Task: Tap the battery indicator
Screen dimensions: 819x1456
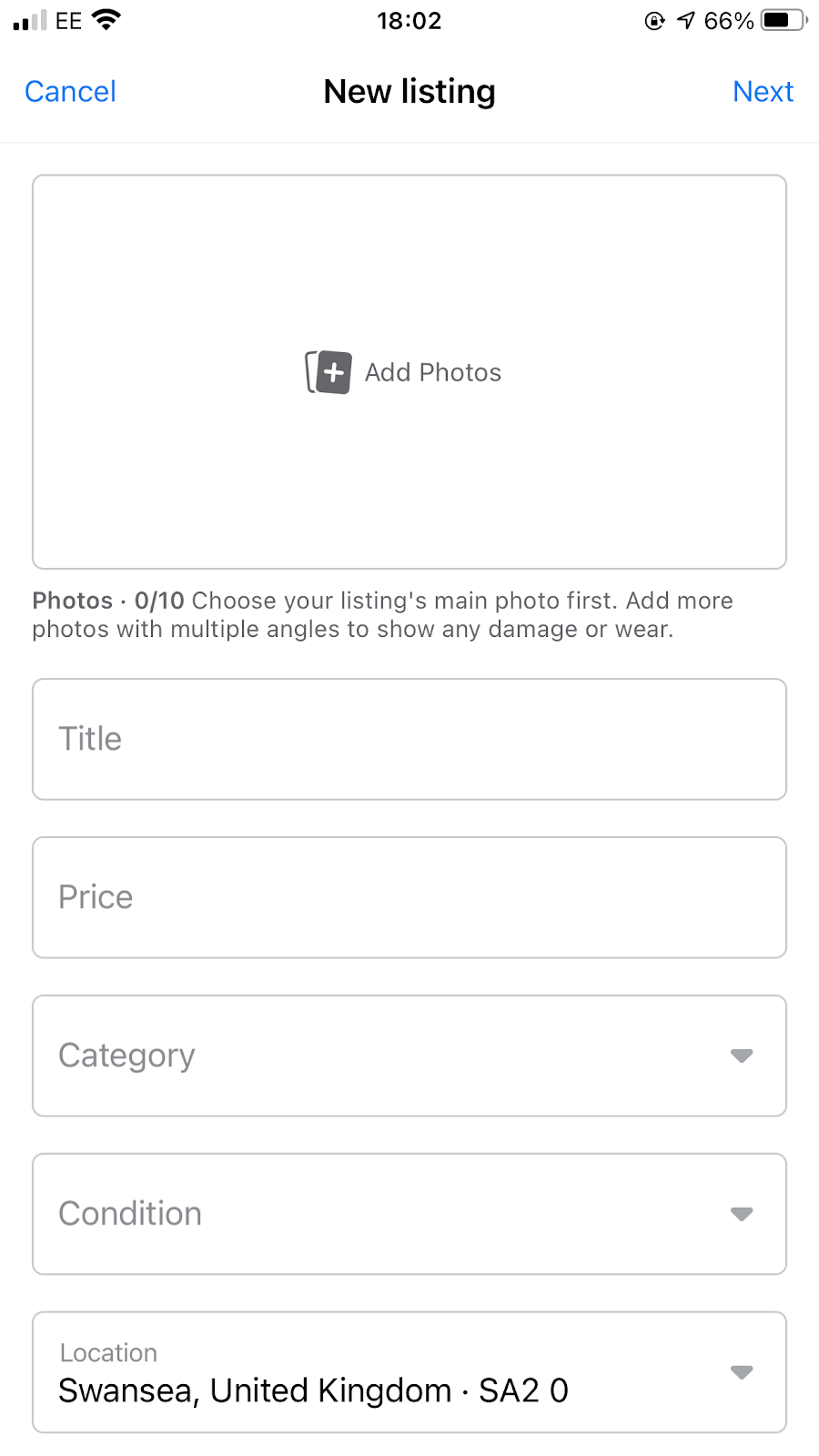Action: [784, 19]
